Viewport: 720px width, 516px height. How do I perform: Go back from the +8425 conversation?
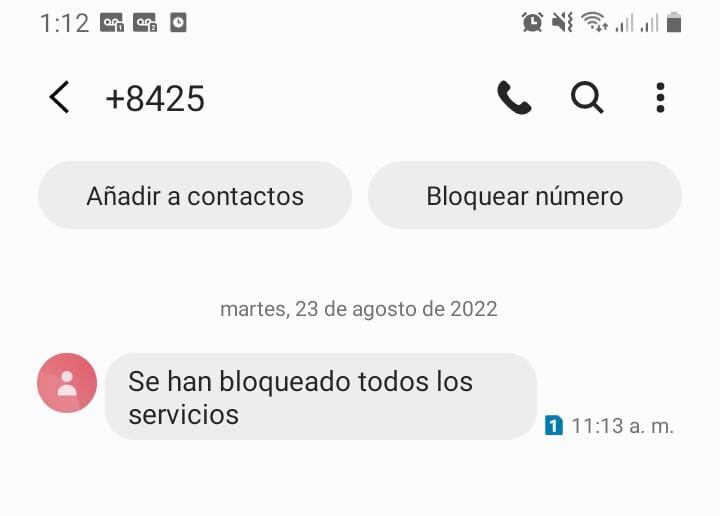(59, 98)
